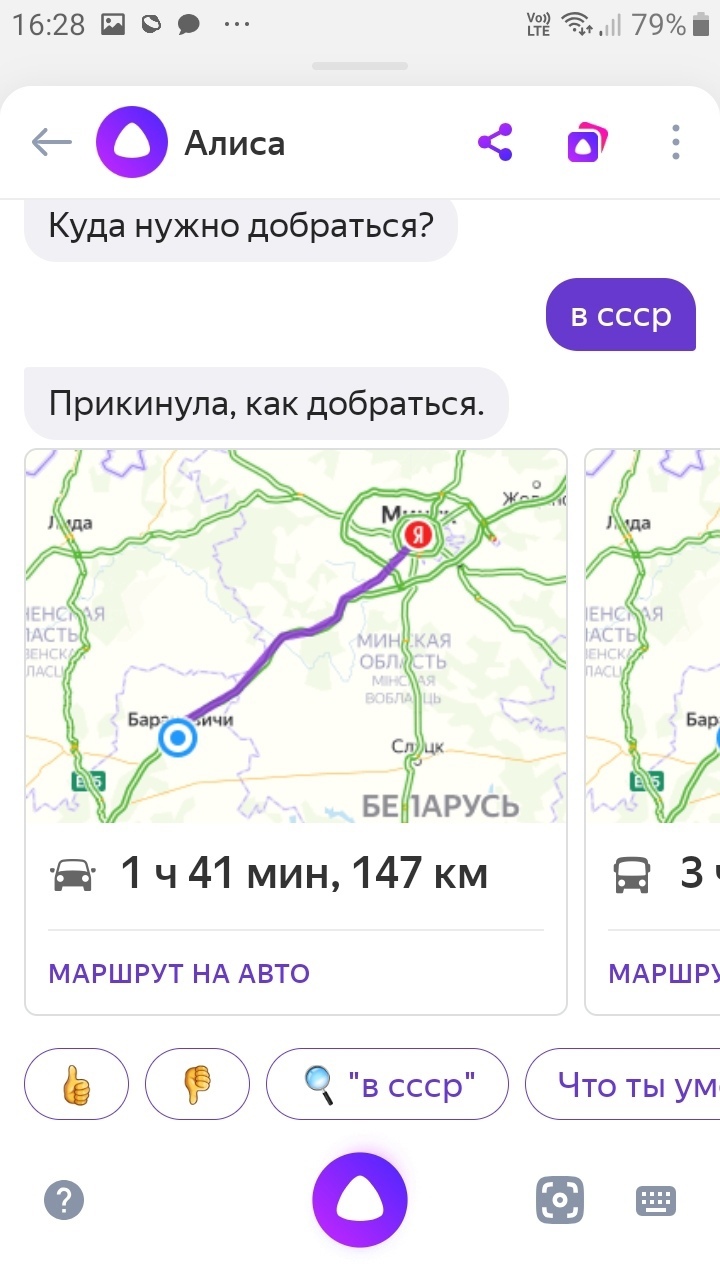The width and height of the screenshot is (720, 1280).
Task: Open the car route map card
Action: [296, 636]
